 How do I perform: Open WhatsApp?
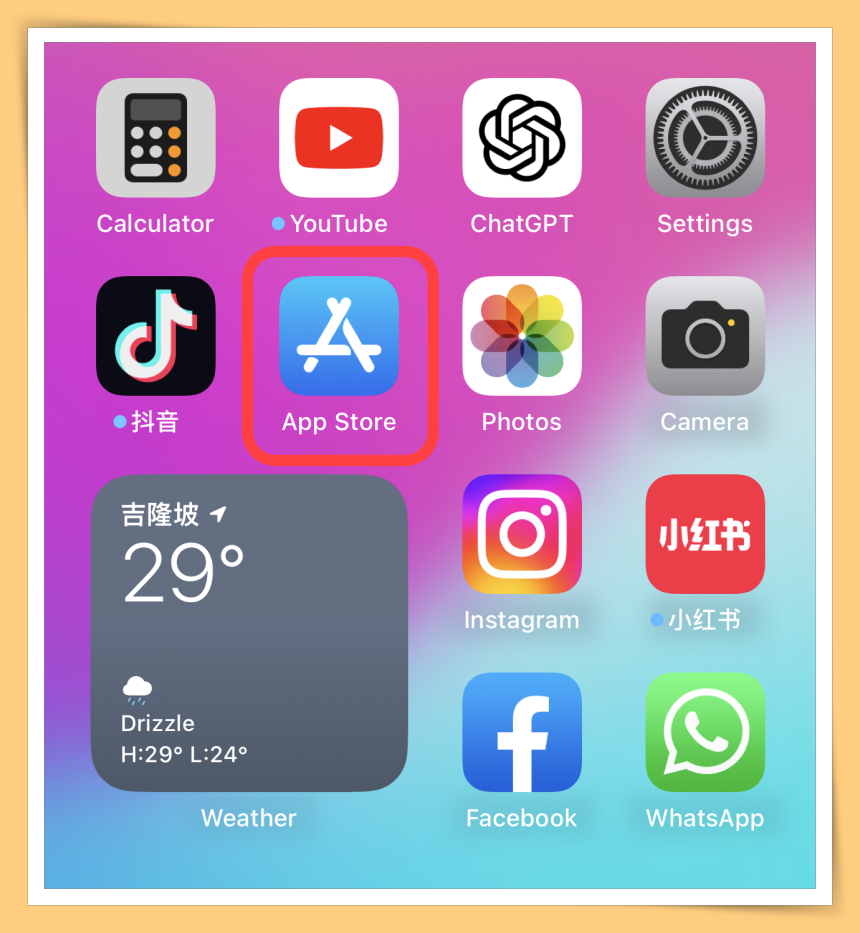705,732
